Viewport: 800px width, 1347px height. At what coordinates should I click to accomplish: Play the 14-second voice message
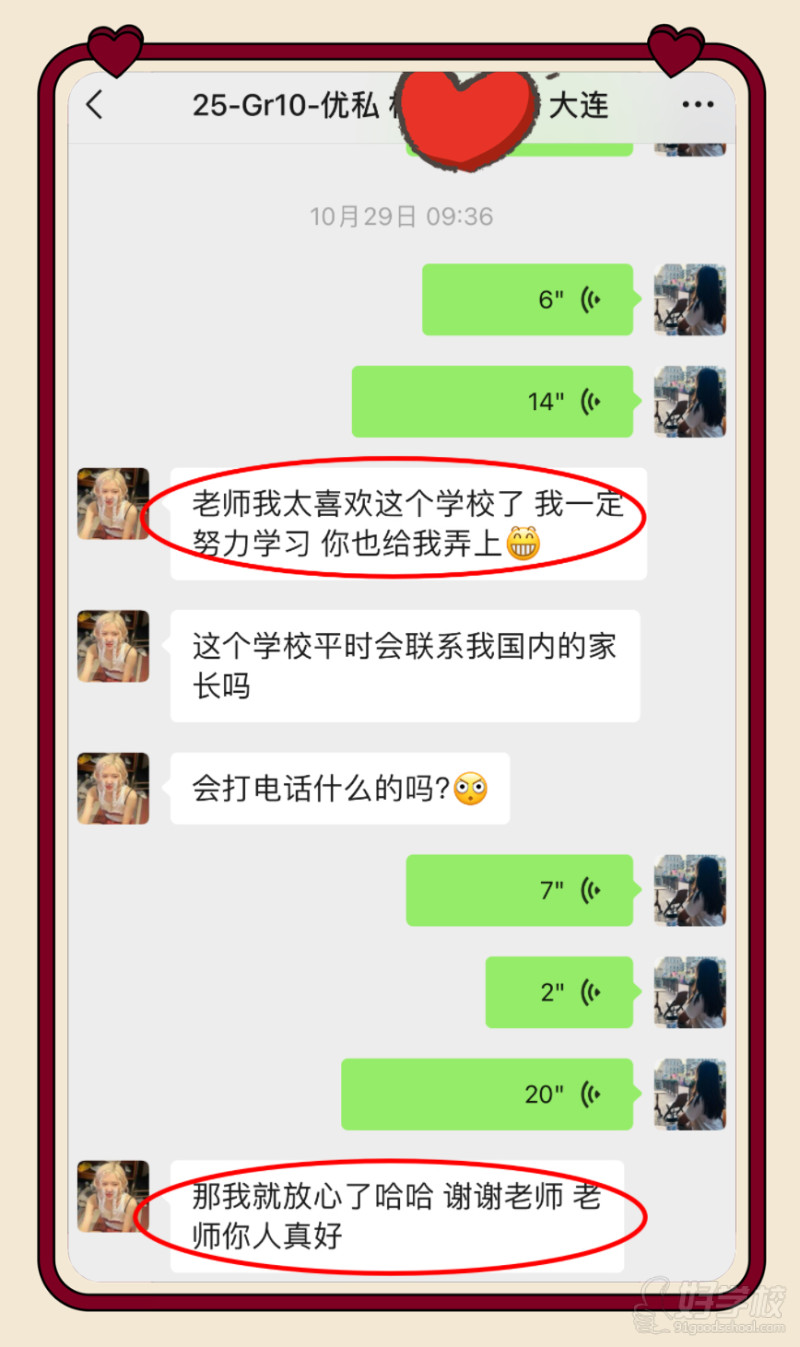[492, 401]
